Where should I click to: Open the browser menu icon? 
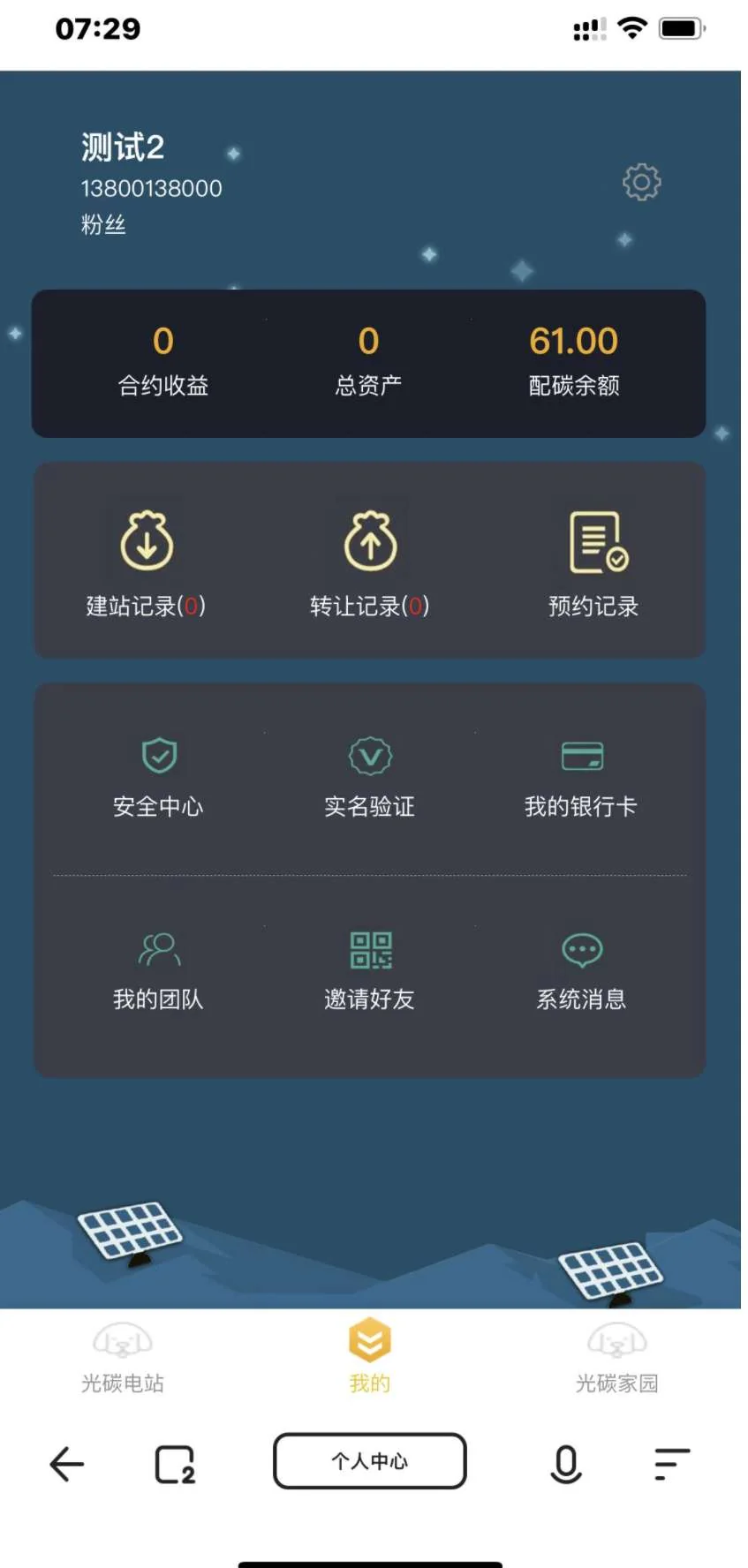coord(672,1464)
